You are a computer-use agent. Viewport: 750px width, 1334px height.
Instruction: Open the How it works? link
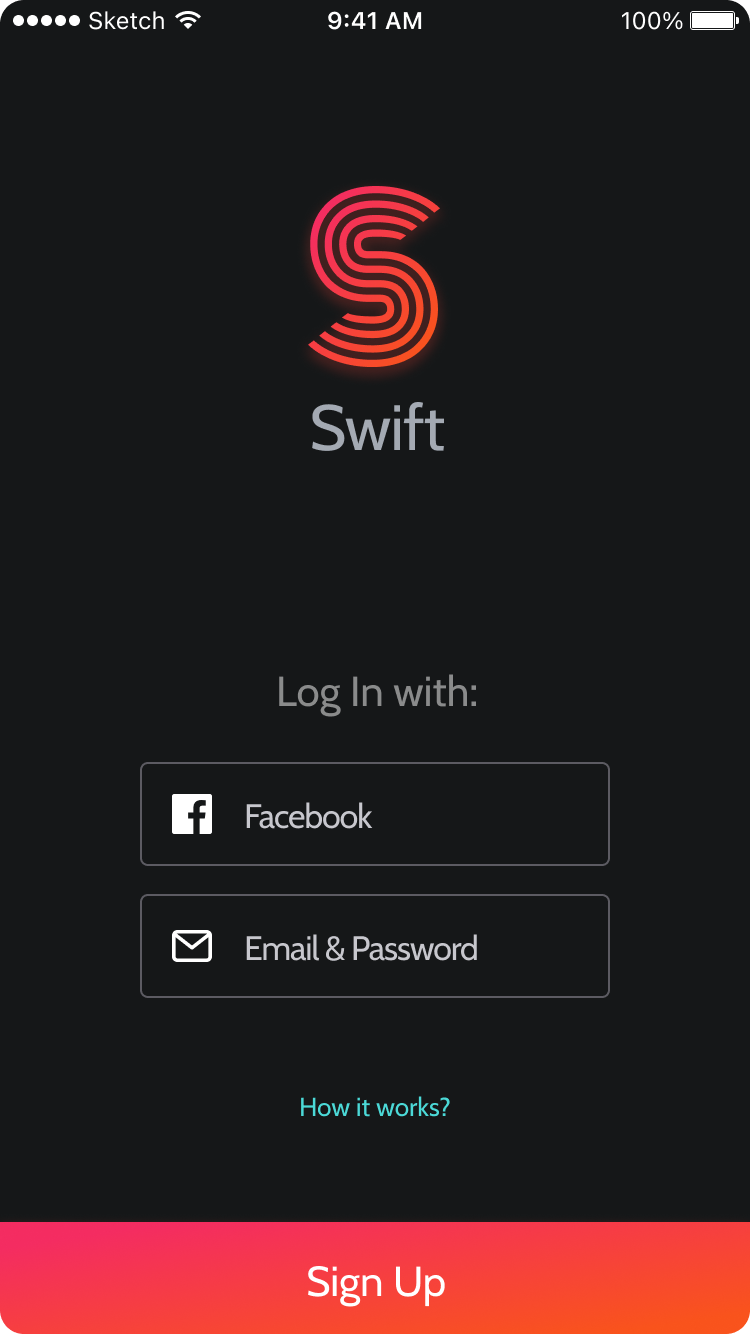pyautogui.click(x=375, y=1107)
